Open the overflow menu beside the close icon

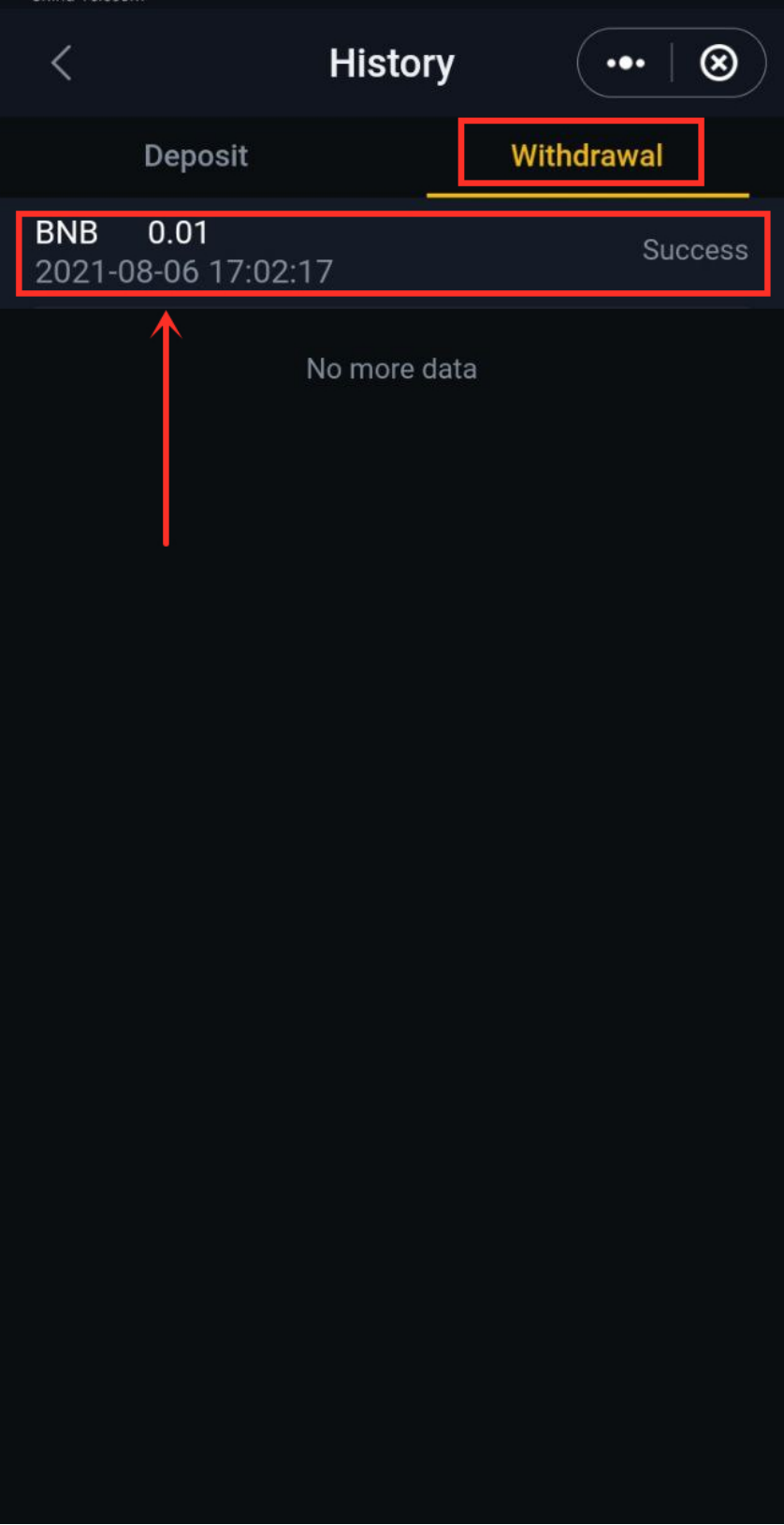click(x=625, y=63)
